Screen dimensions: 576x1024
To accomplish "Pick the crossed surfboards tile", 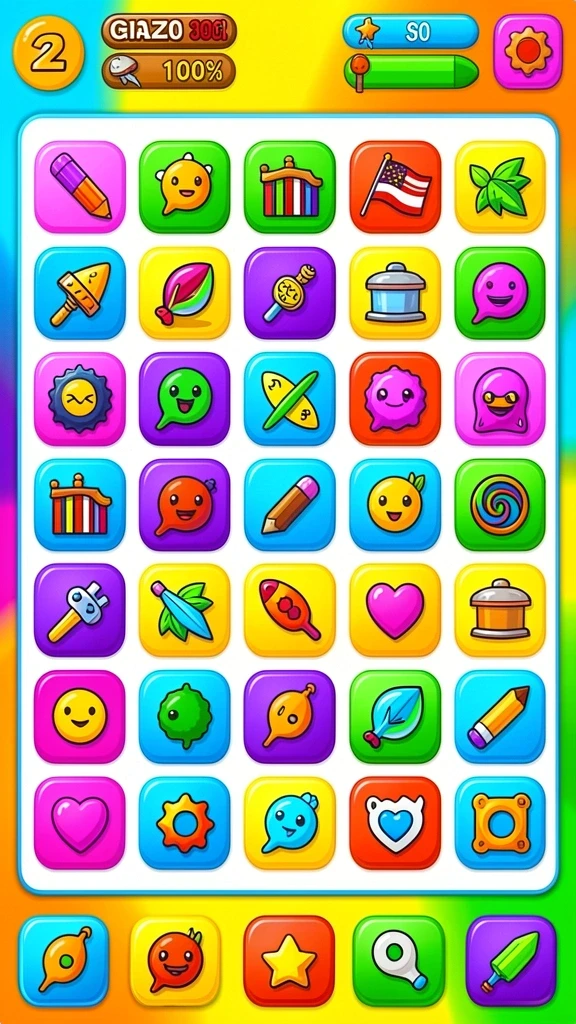I will (289, 398).
